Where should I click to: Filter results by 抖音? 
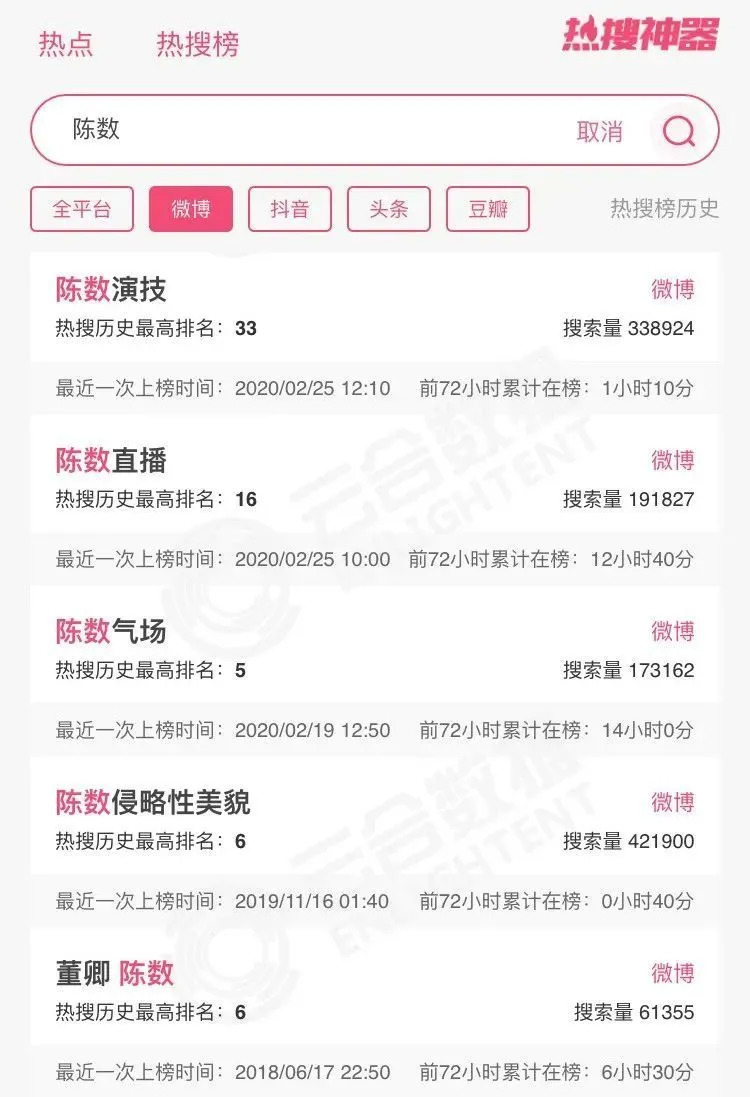[290, 209]
